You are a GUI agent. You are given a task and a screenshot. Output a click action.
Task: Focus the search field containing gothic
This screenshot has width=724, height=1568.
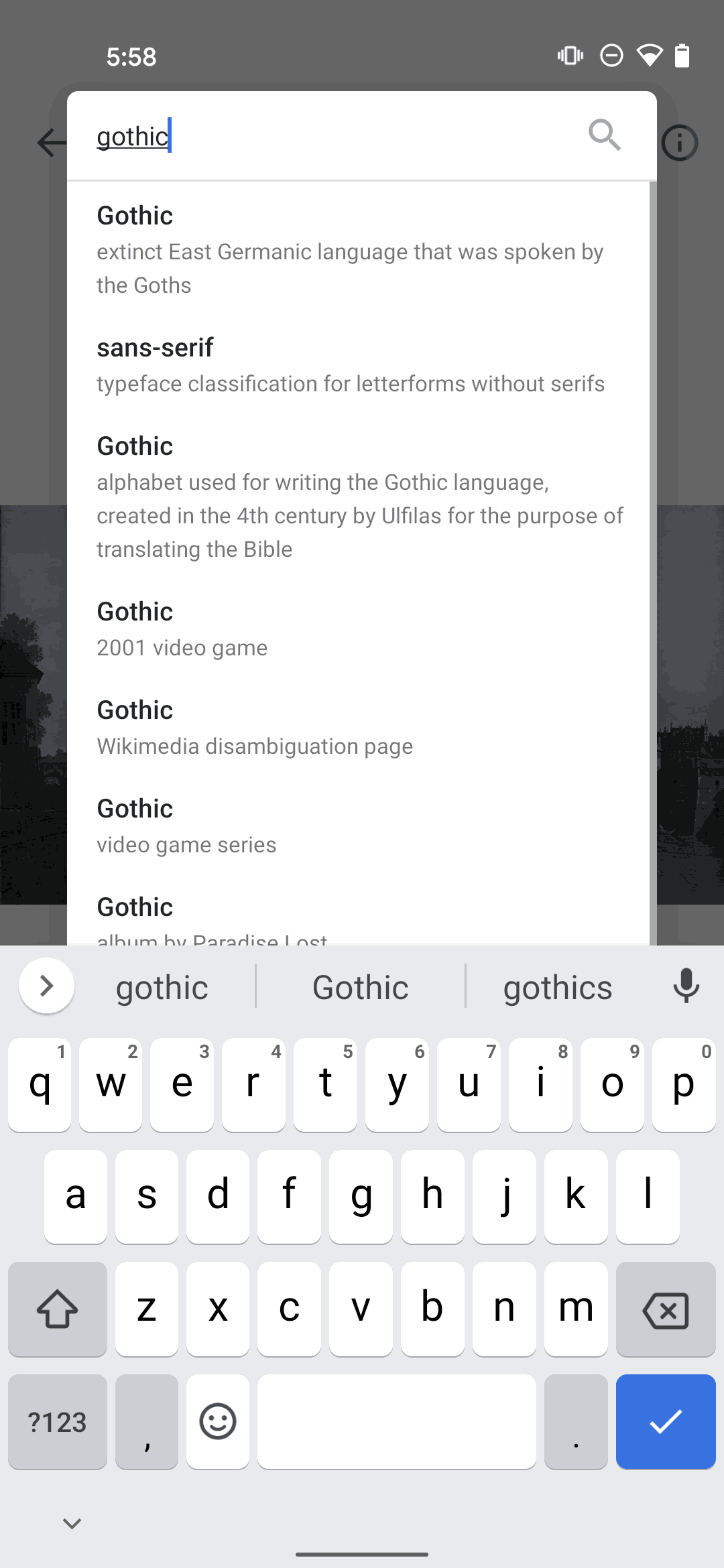pyautogui.click(x=328, y=136)
